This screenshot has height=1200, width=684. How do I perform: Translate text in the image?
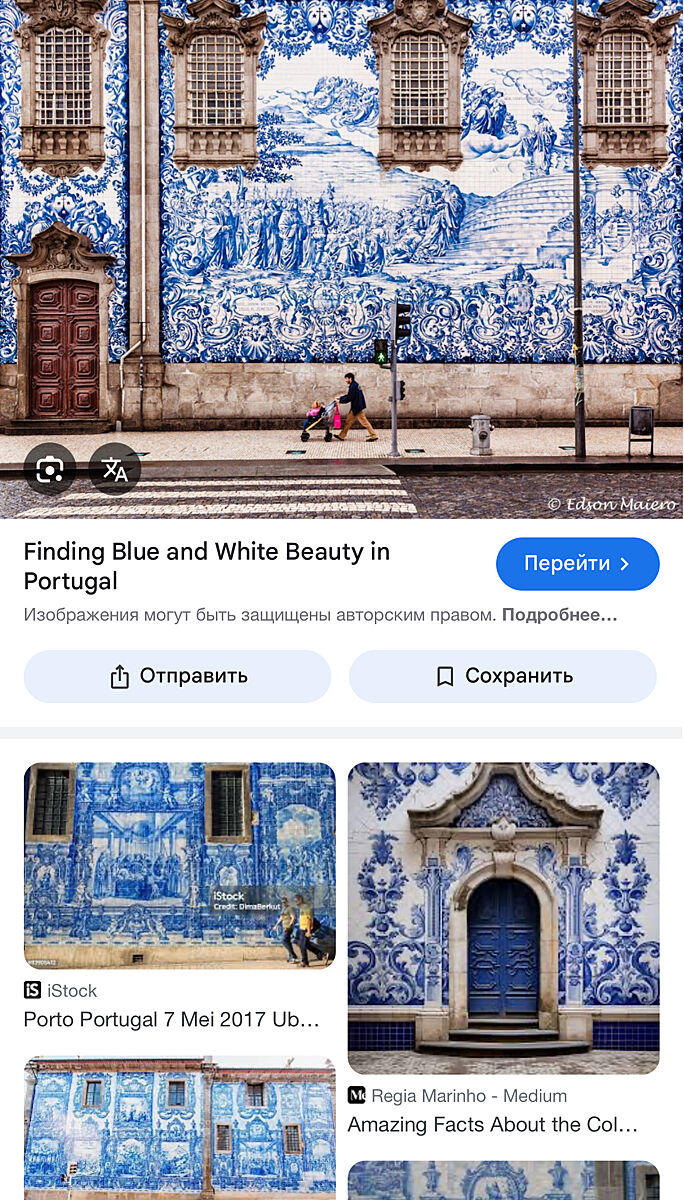coord(115,469)
